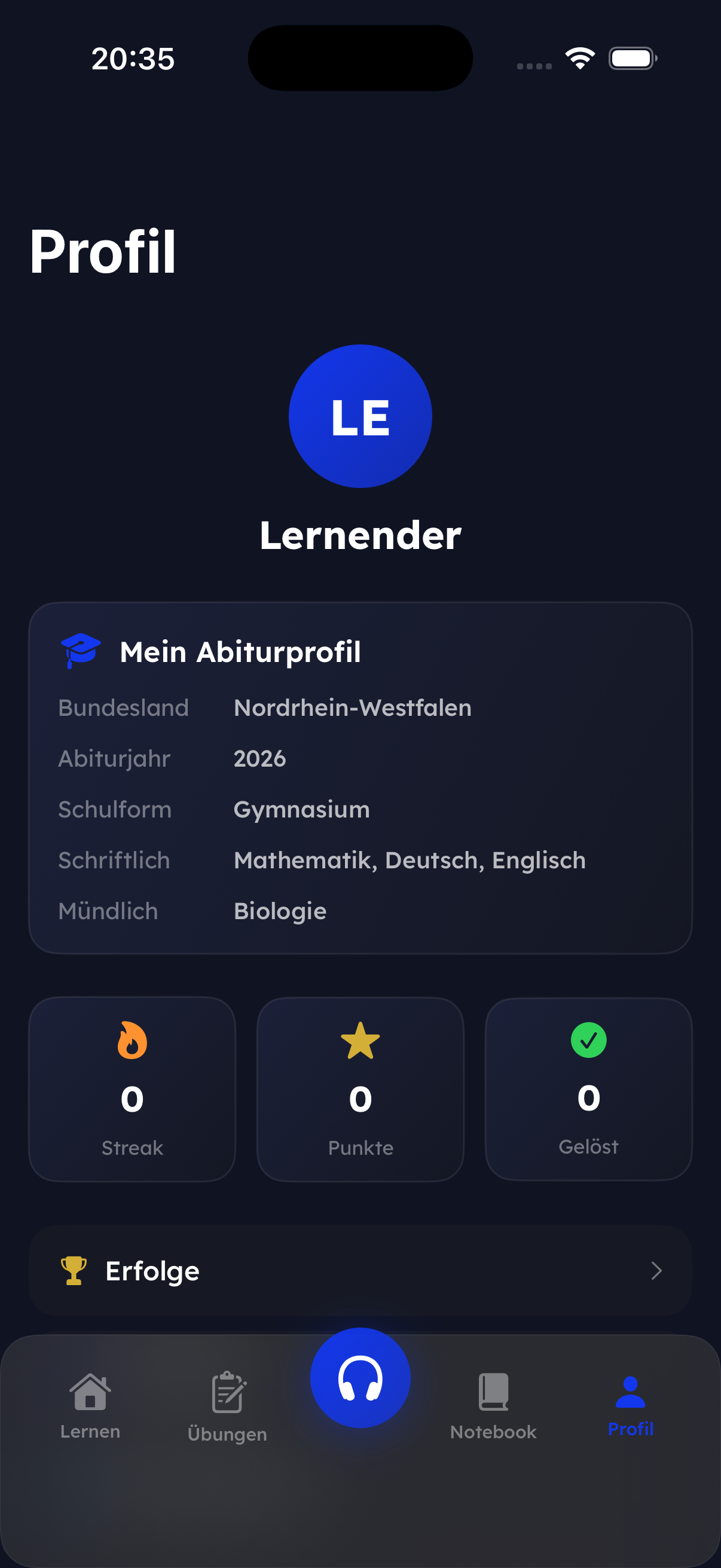Open the Übungen tab
This screenshot has height=1568, width=721.
(227, 1407)
